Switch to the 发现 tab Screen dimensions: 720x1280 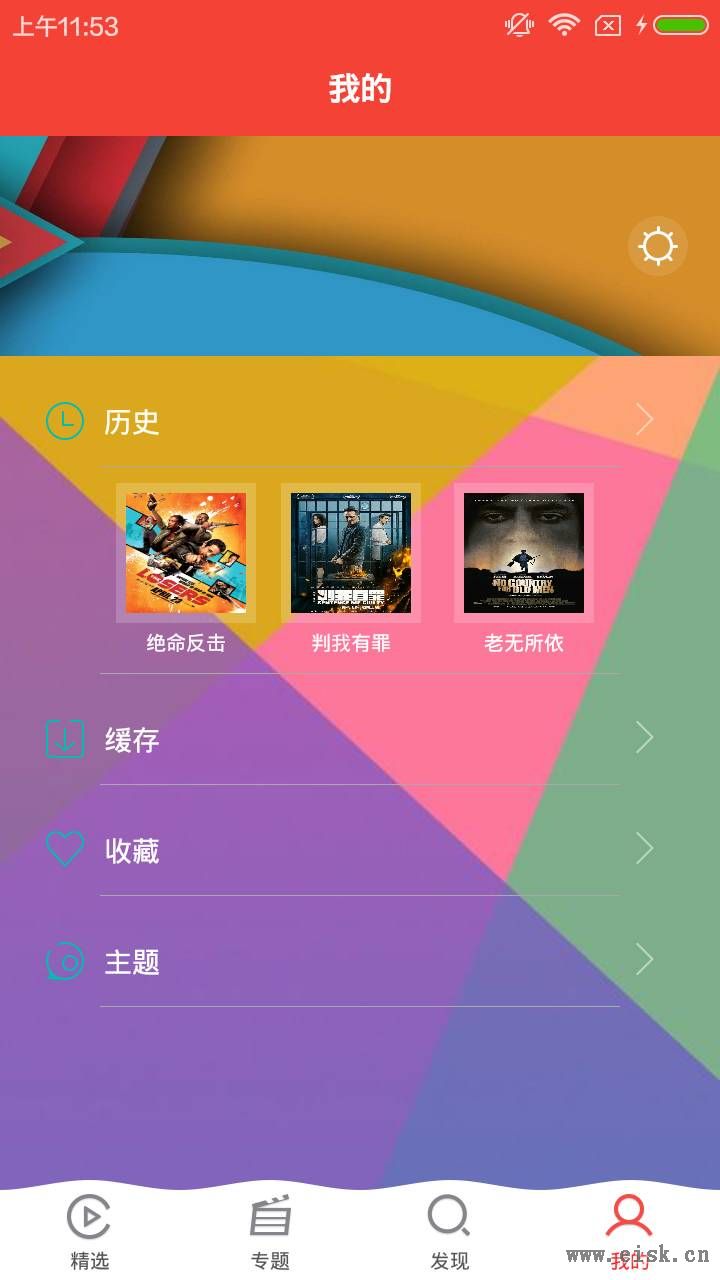[450, 1232]
